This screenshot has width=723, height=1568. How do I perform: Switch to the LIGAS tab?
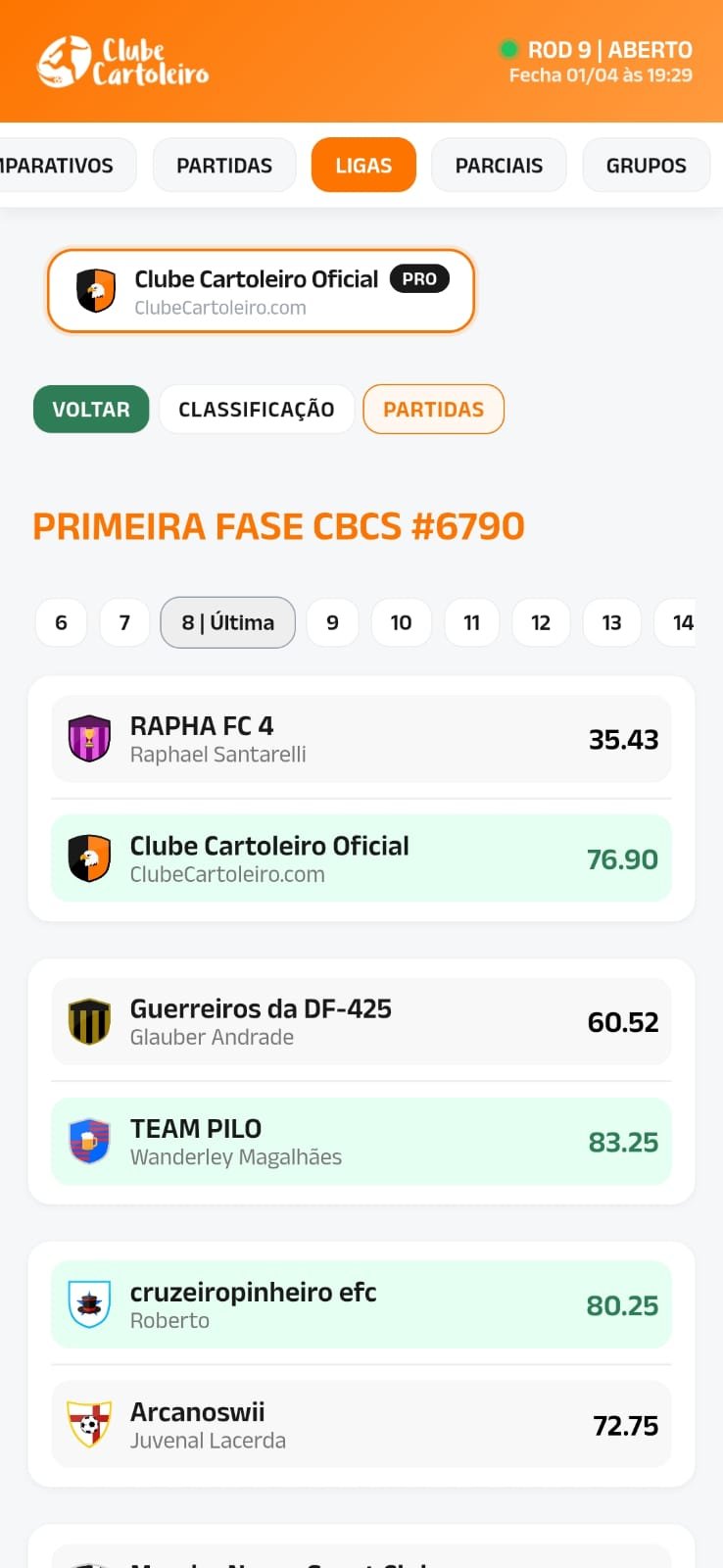pos(363,165)
